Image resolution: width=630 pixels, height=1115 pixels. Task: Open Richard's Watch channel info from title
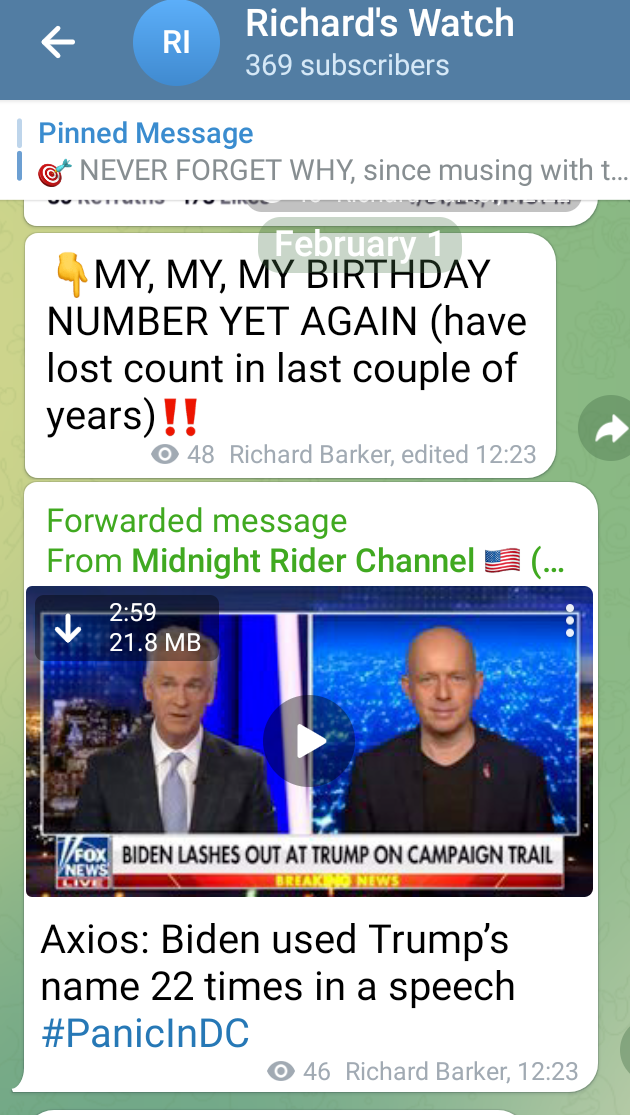pos(380,24)
